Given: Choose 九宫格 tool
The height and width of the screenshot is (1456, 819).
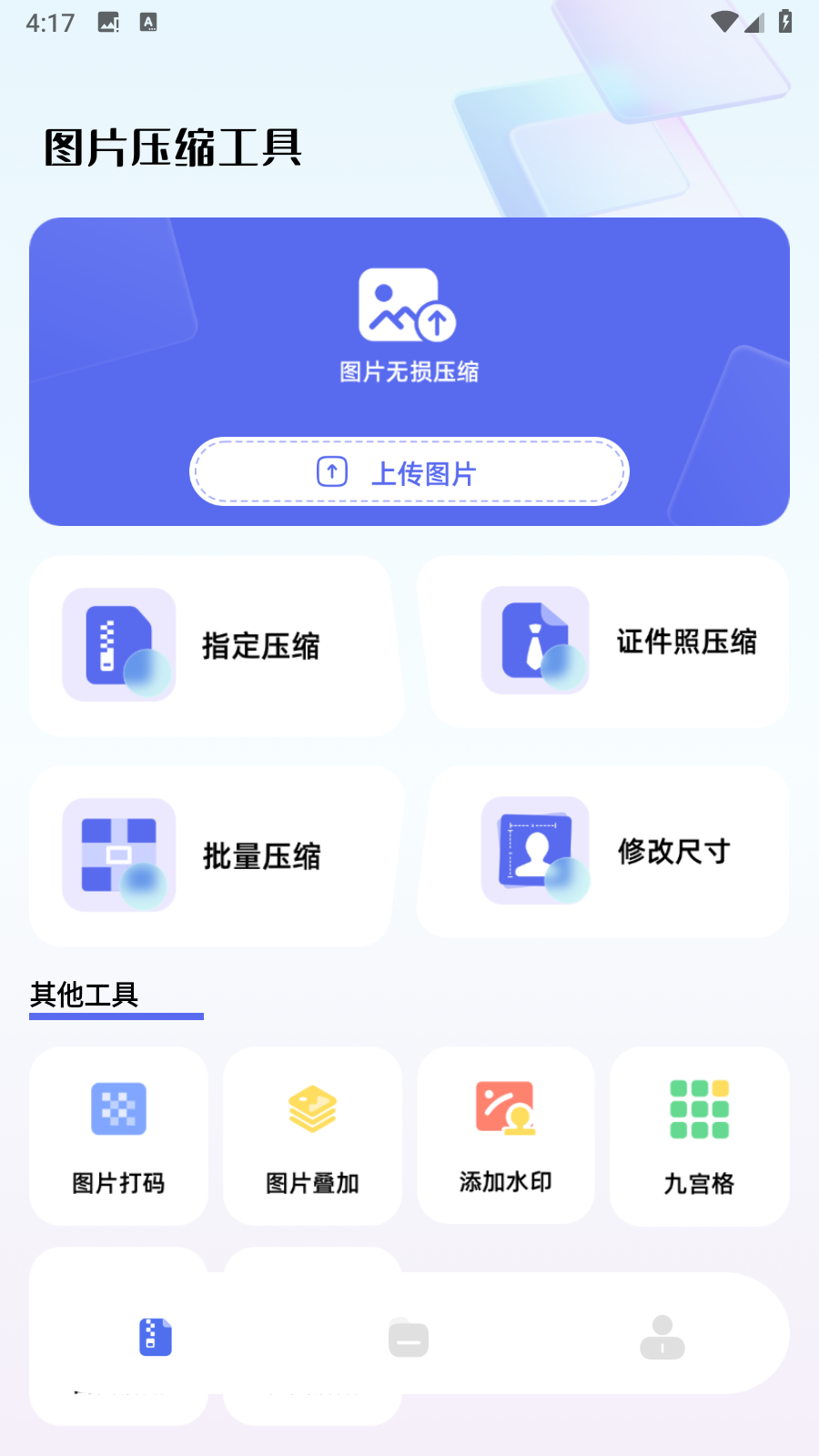Looking at the screenshot, I should (699, 1136).
